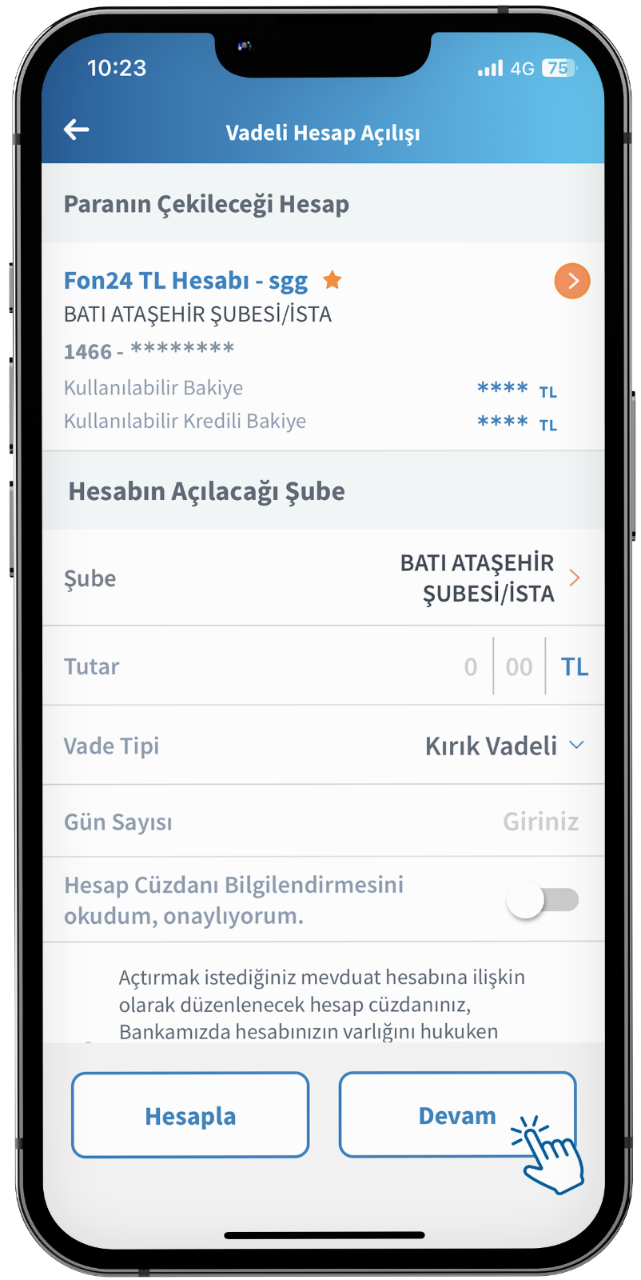The image size is (641, 1280).
Task: Tap the Hesapla button
Action: [x=190, y=1116]
